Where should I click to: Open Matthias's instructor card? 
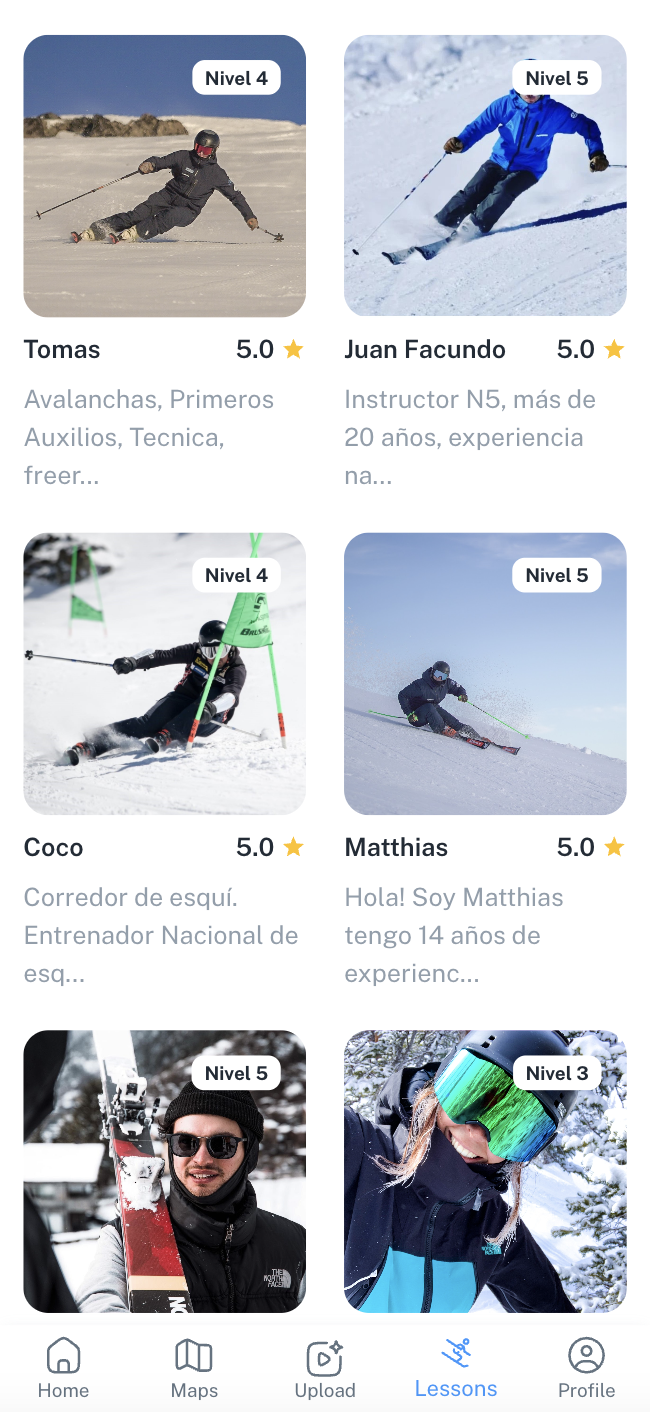485,674
